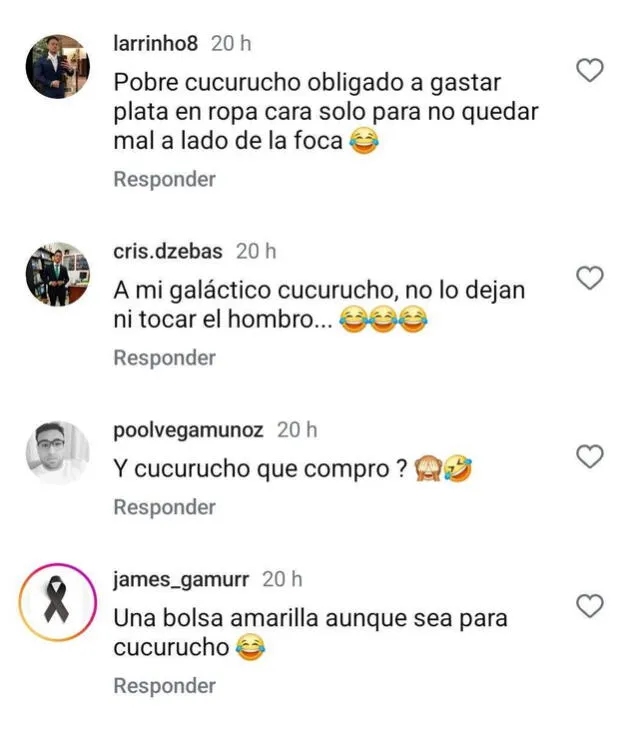Open james_gamurr's story avatar
The width and height of the screenshot is (640, 740).
pos(57,603)
